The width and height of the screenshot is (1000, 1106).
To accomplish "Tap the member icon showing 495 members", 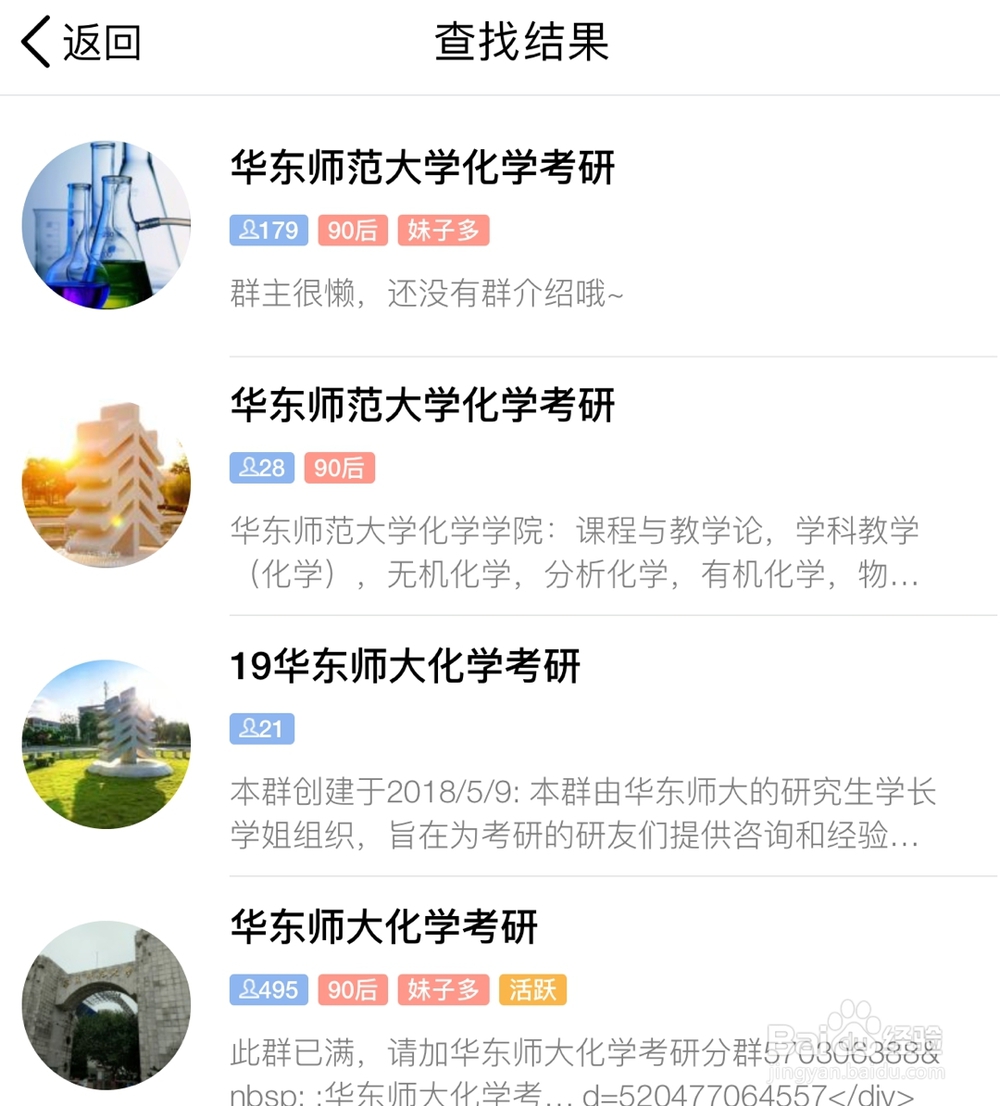I will [x=268, y=990].
